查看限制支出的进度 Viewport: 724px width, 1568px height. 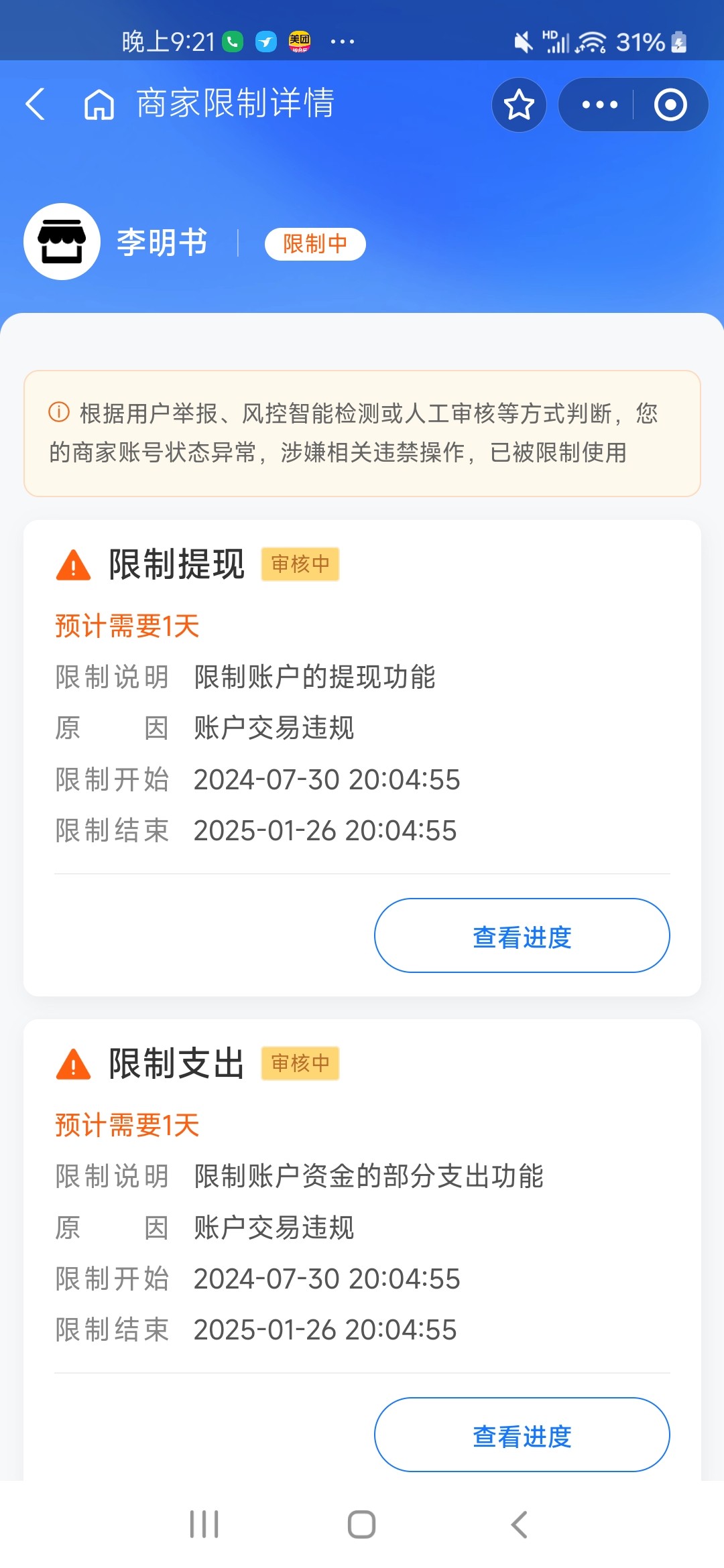tap(522, 1435)
